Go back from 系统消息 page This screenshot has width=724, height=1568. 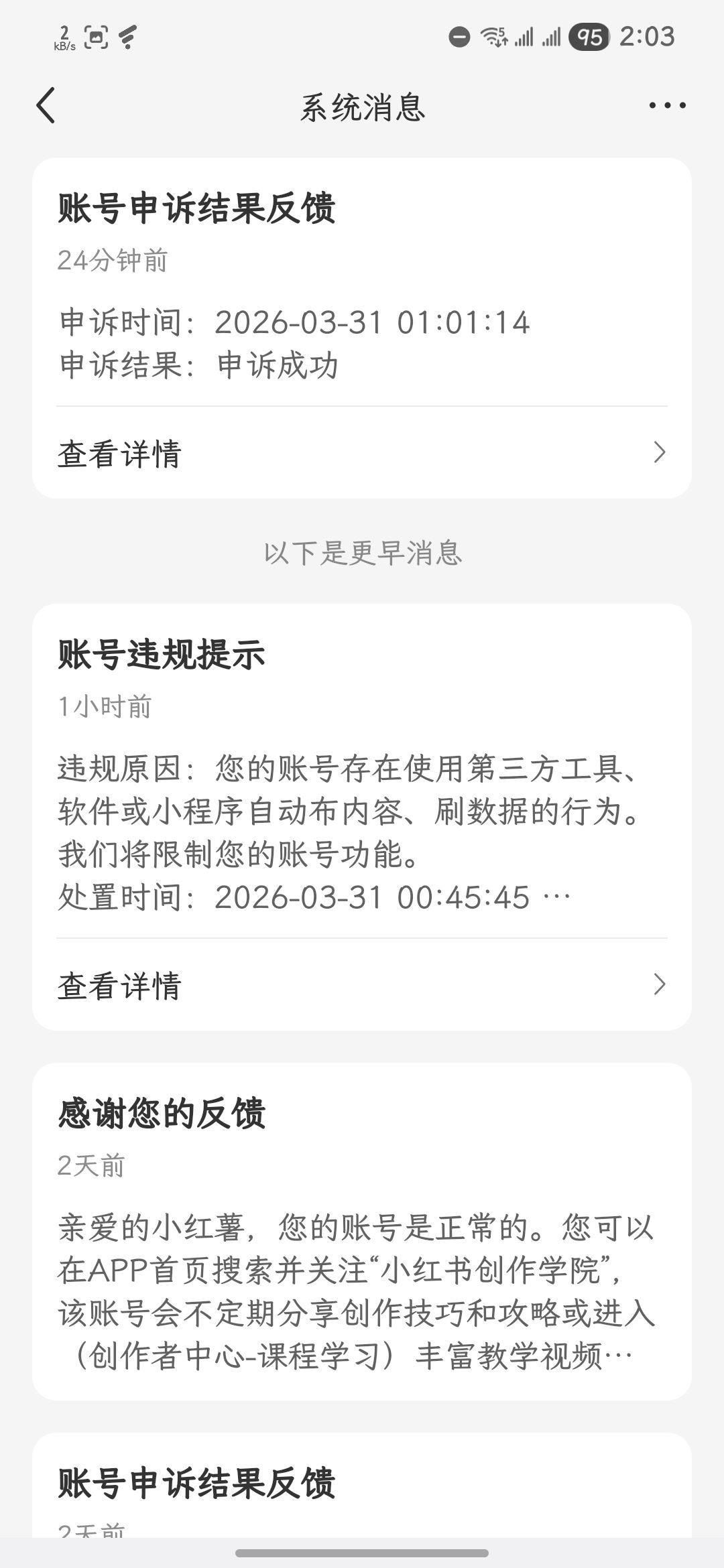[x=46, y=106]
